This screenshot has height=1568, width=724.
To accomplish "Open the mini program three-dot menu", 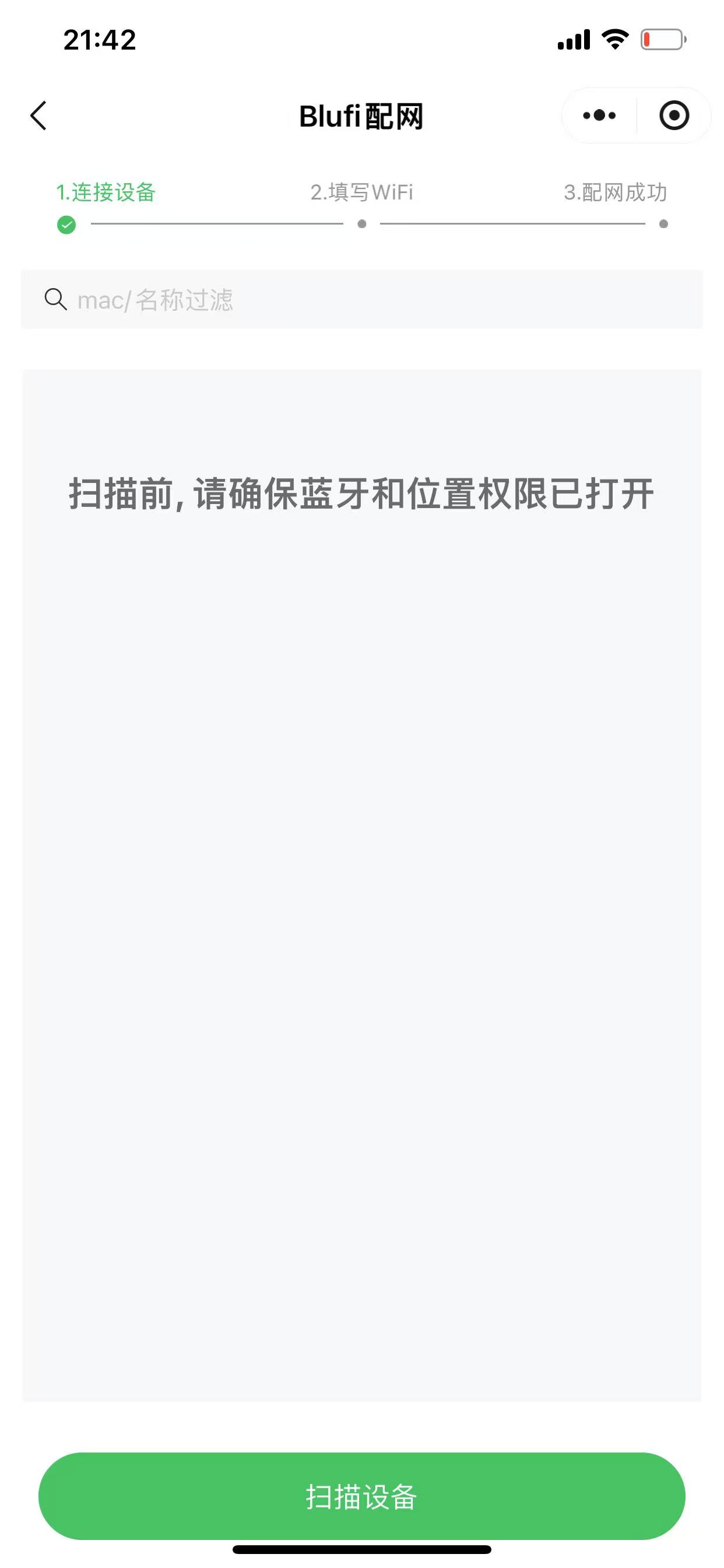I will [599, 115].
